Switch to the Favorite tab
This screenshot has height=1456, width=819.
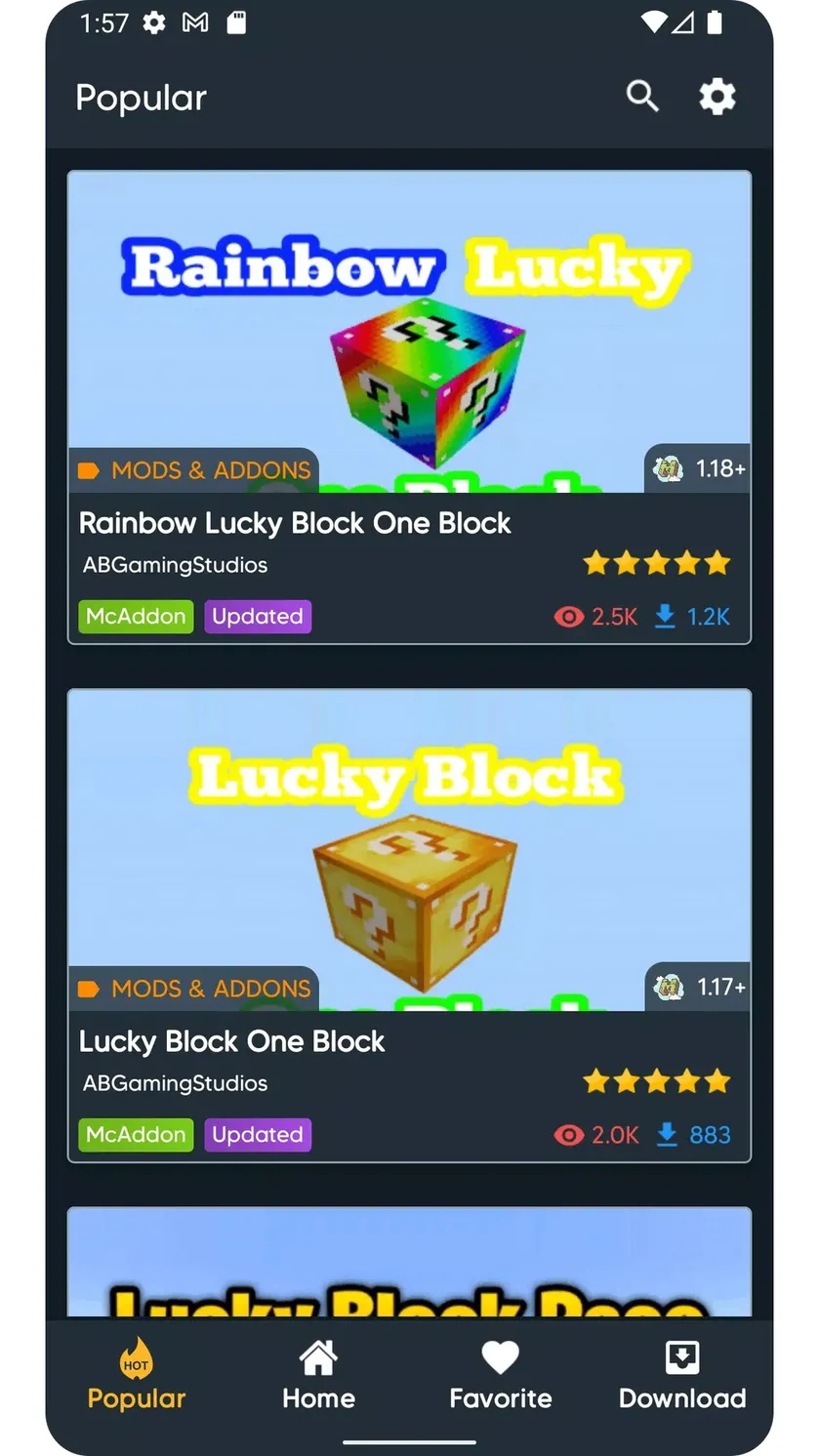500,1376
